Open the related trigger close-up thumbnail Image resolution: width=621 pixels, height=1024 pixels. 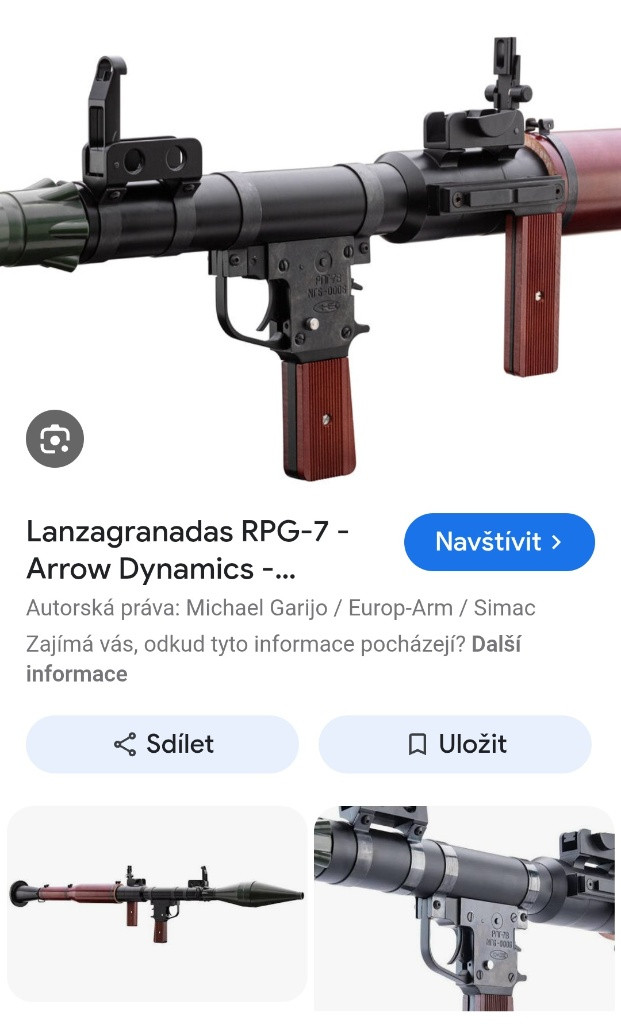pos(465,910)
